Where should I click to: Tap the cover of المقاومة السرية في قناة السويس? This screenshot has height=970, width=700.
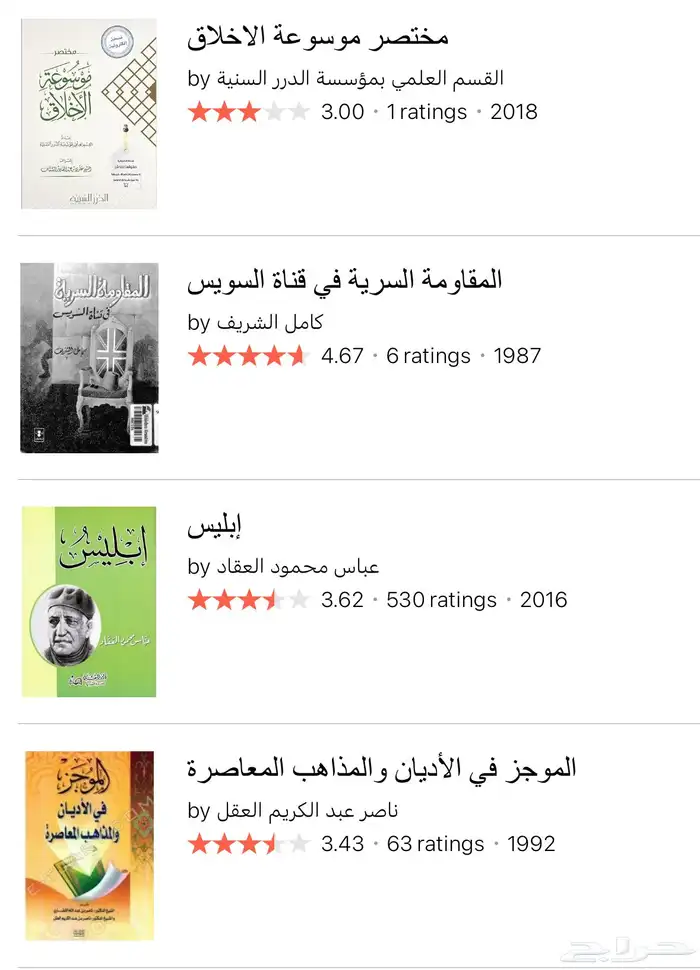pos(89,357)
